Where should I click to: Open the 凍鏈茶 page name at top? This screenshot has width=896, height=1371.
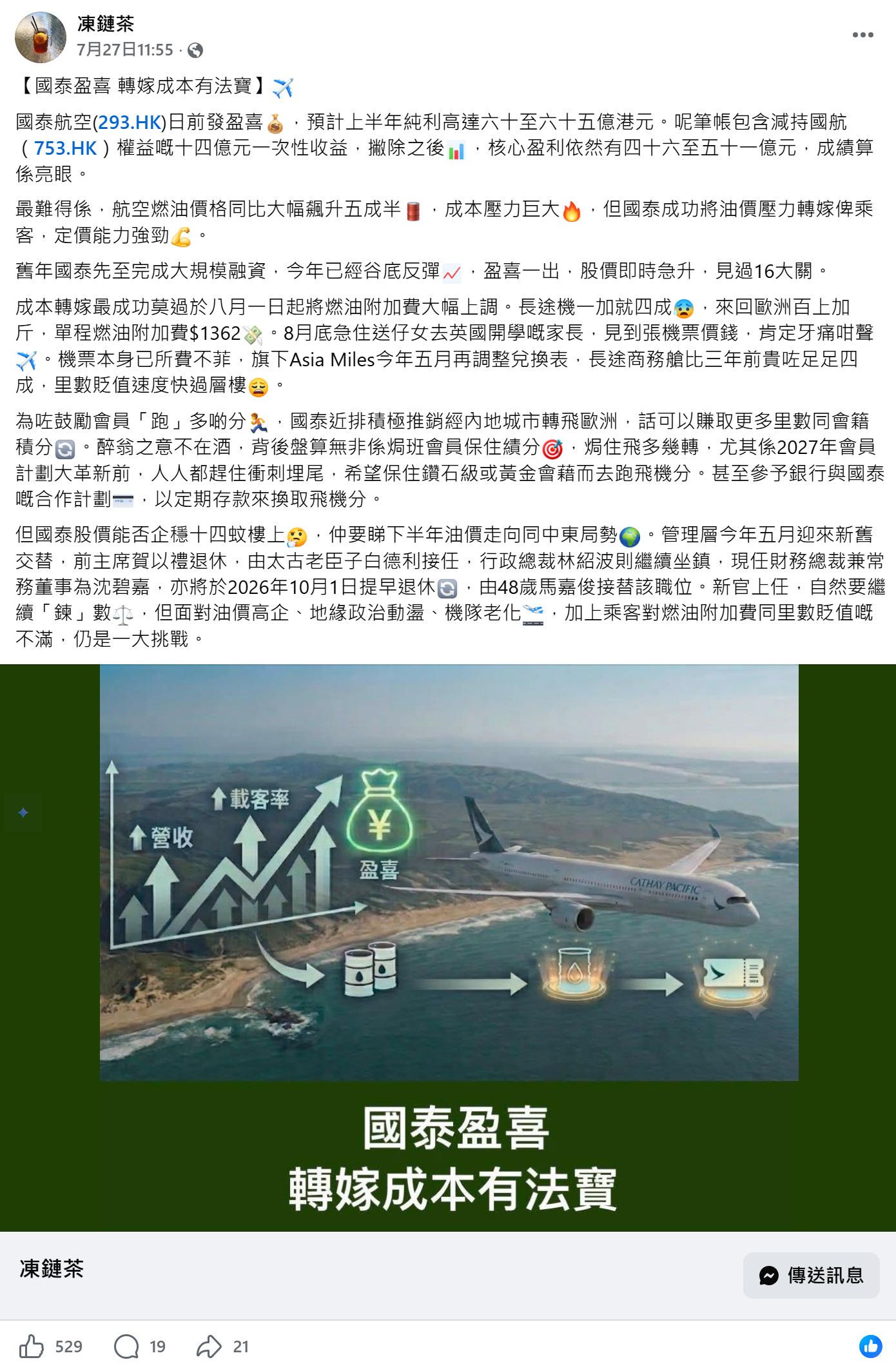tap(106, 25)
